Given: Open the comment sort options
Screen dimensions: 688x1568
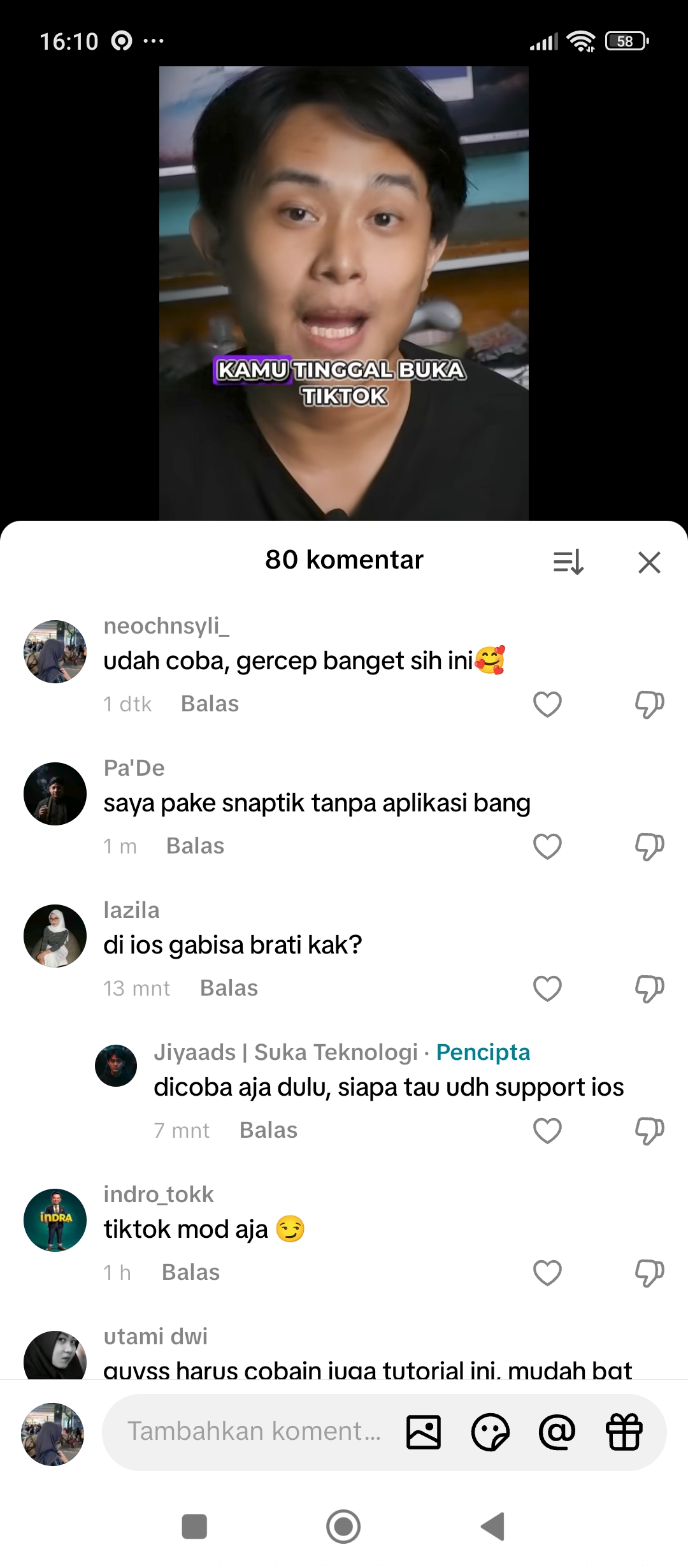Looking at the screenshot, I should [568, 562].
